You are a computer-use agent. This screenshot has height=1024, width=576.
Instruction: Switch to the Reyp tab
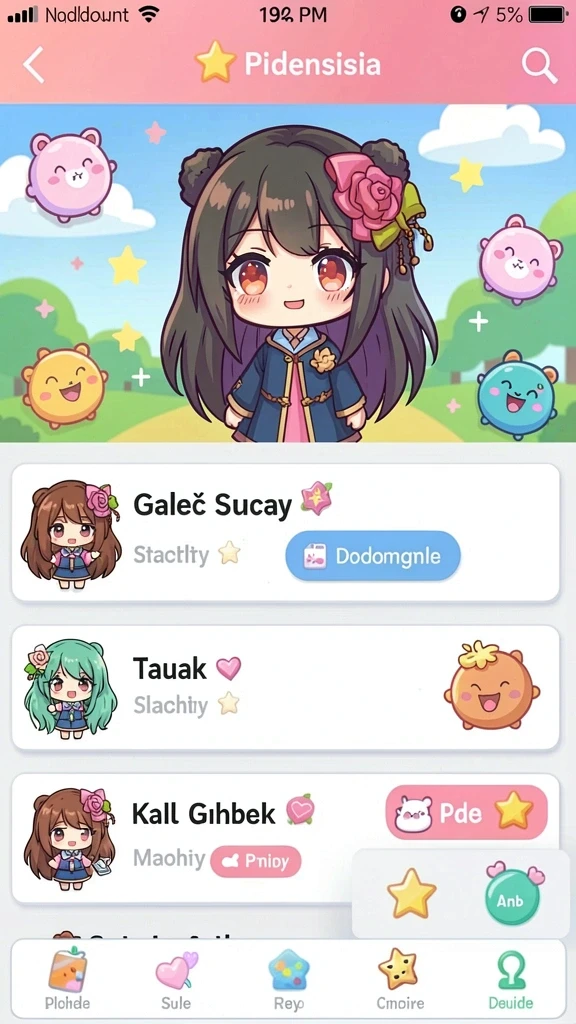[x=289, y=978]
